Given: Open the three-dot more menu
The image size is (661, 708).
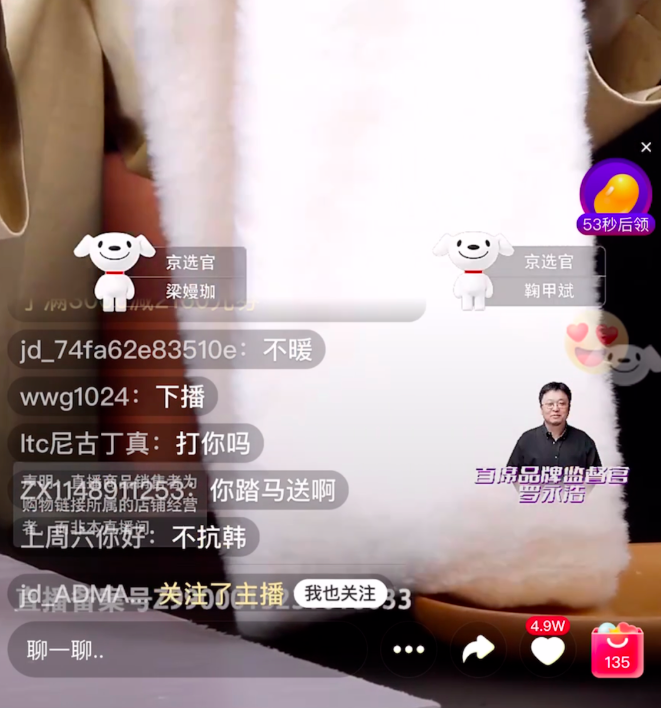Looking at the screenshot, I should (408, 650).
